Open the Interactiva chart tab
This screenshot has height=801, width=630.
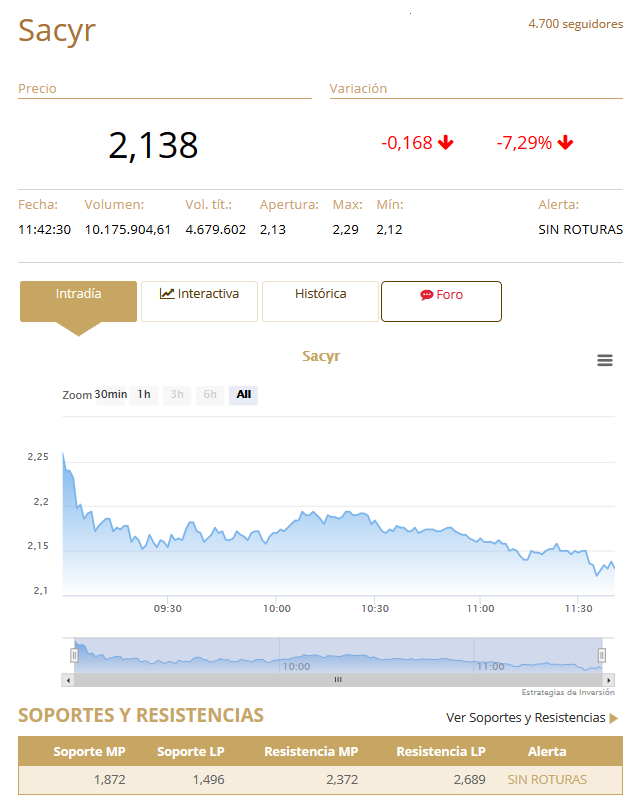coord(199,301)
